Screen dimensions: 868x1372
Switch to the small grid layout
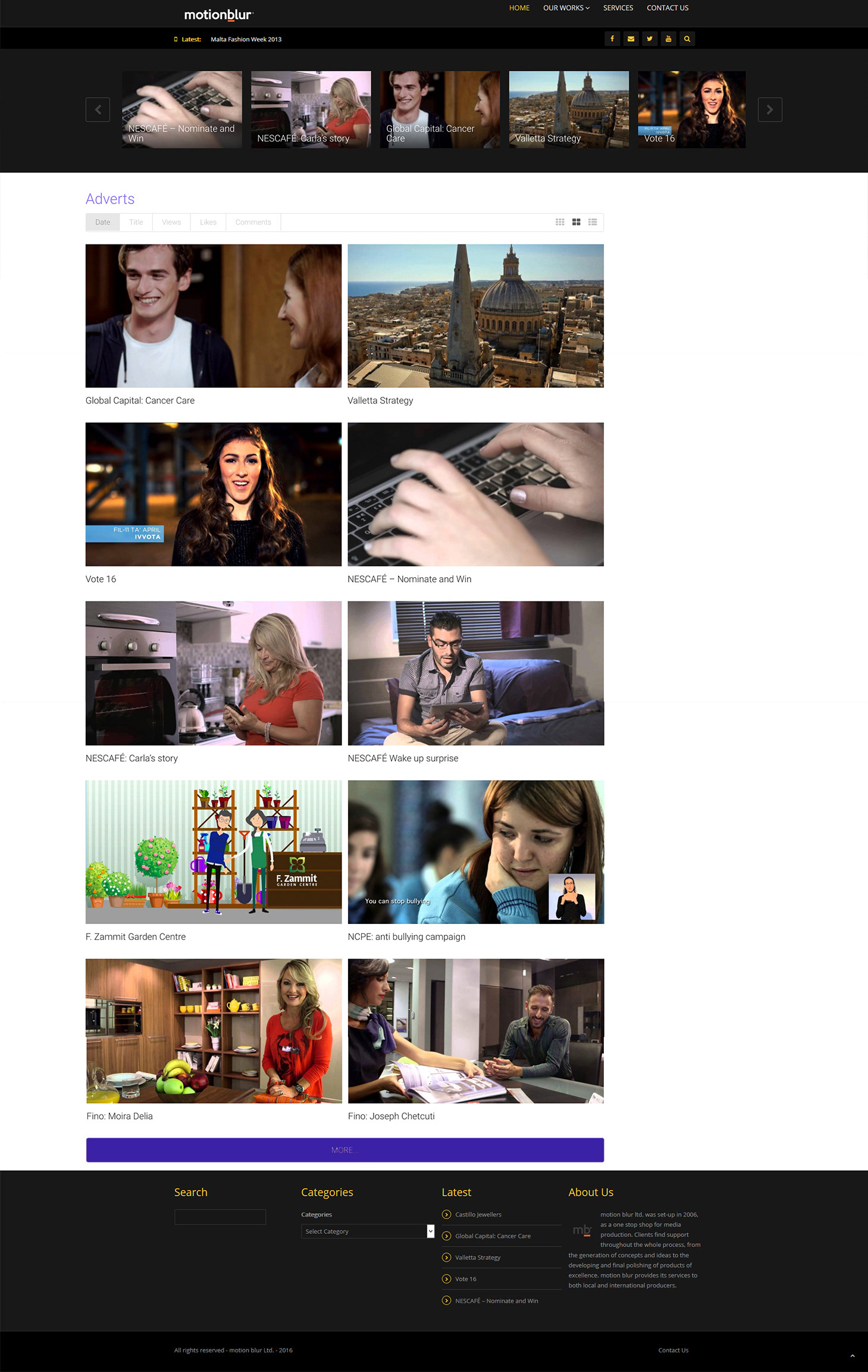[x=560, y=222]
